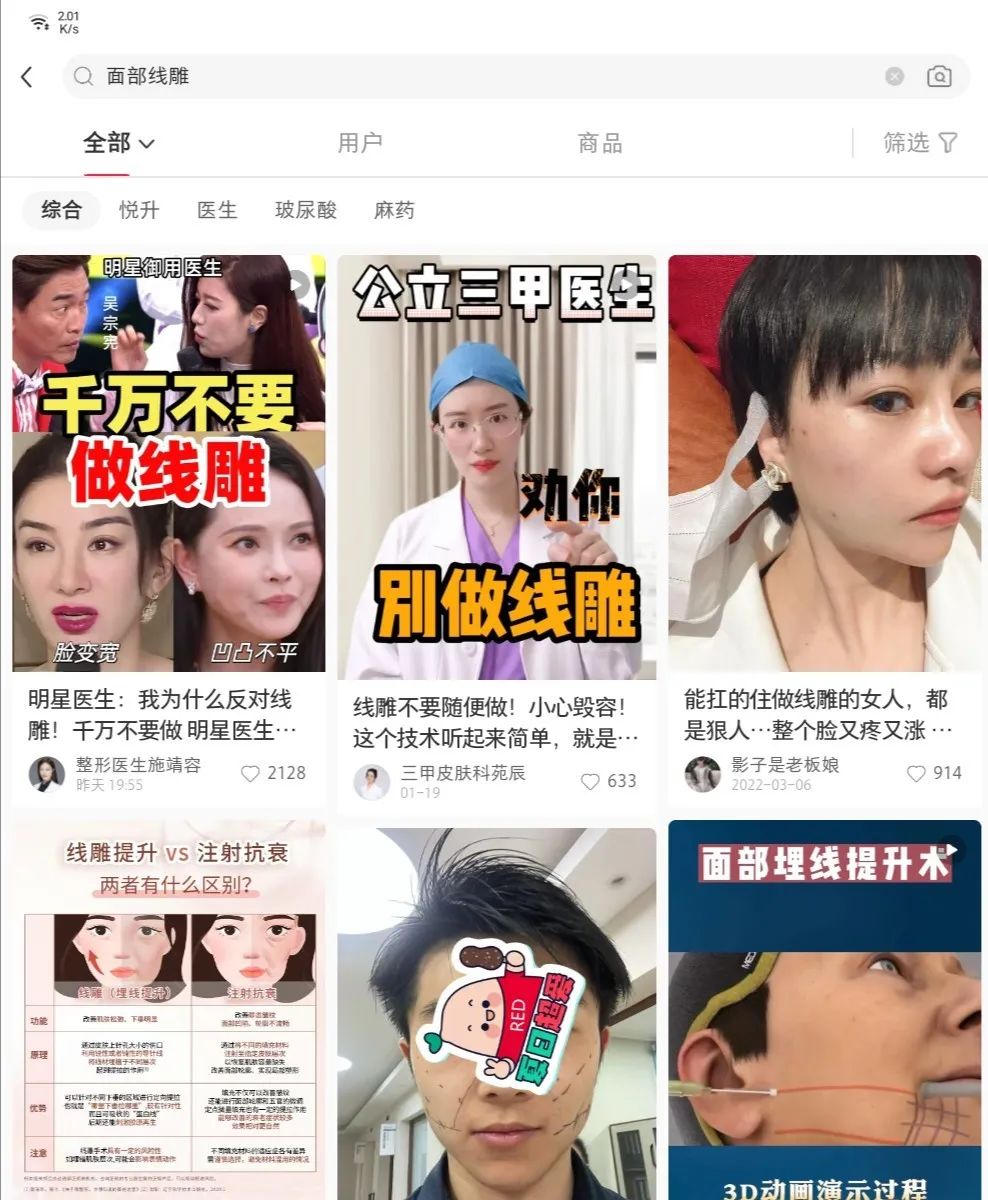Select the 综合 chip
988x1200 pixels.
[x=61, y=210]
